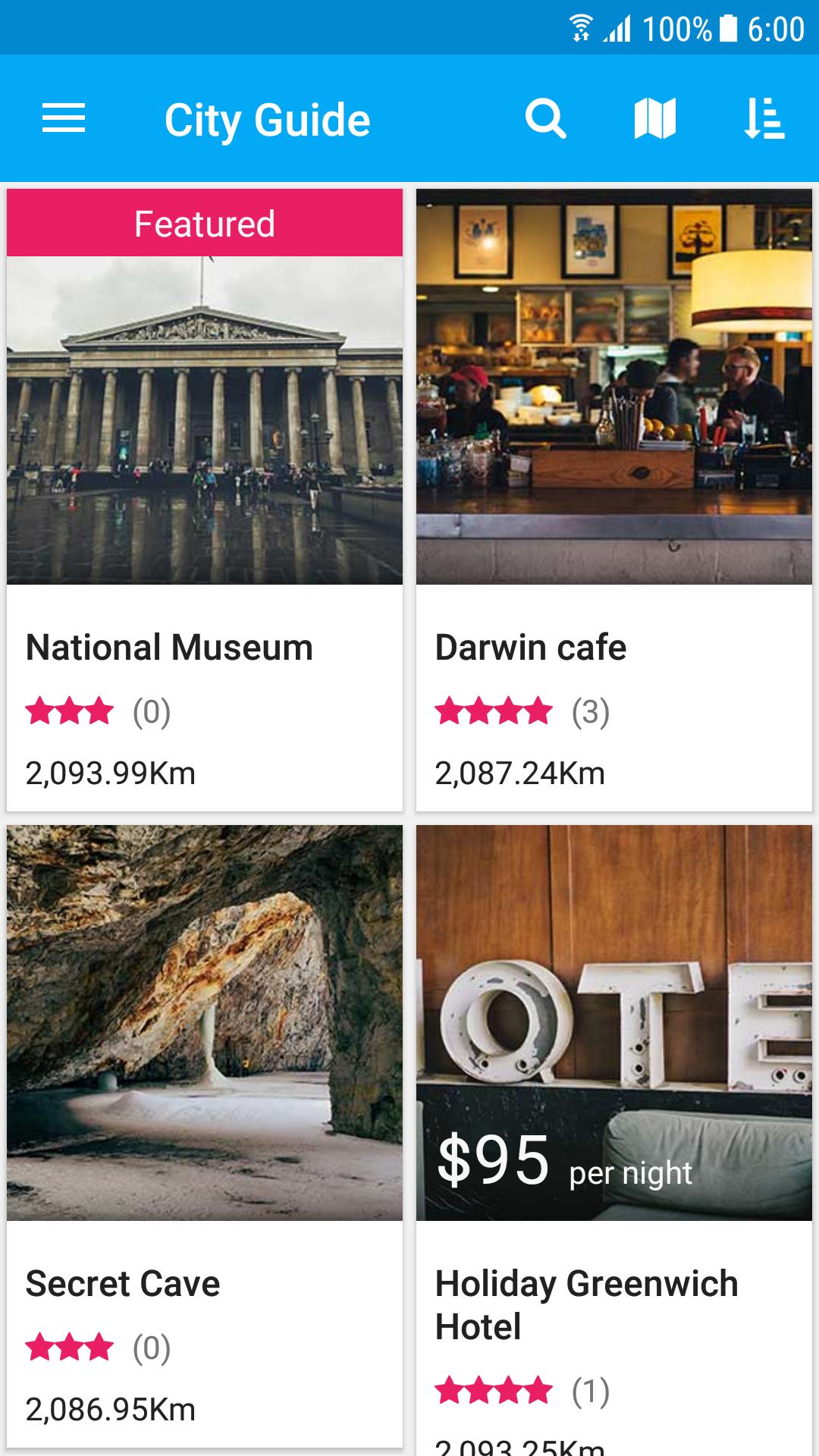
Task: Tap the review count for Darwin cafe
Action: click(x=590, y=711)
